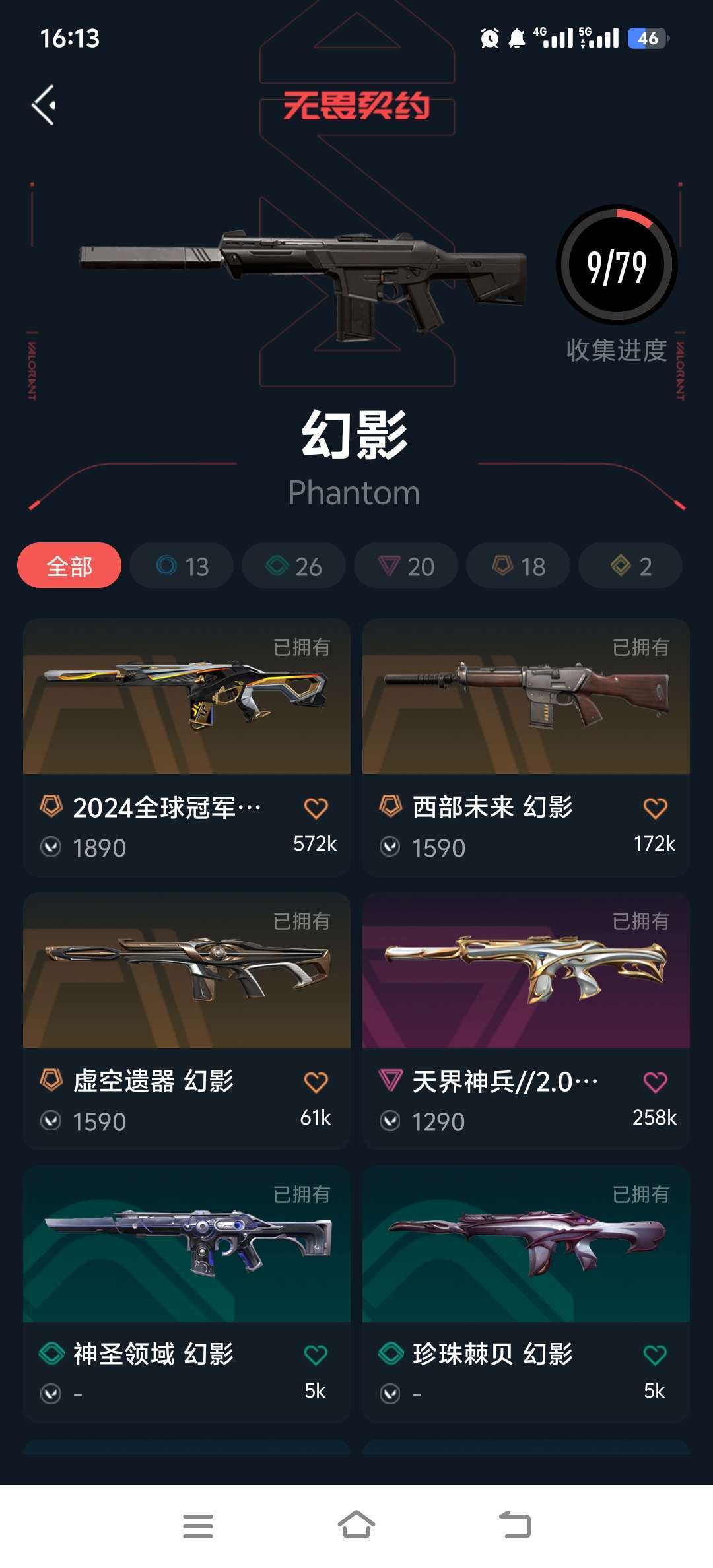Viewport: 713px width, 1568px height.
Task: Like the 天界神兵//2.0 skin
Action: click(655, 1082)
